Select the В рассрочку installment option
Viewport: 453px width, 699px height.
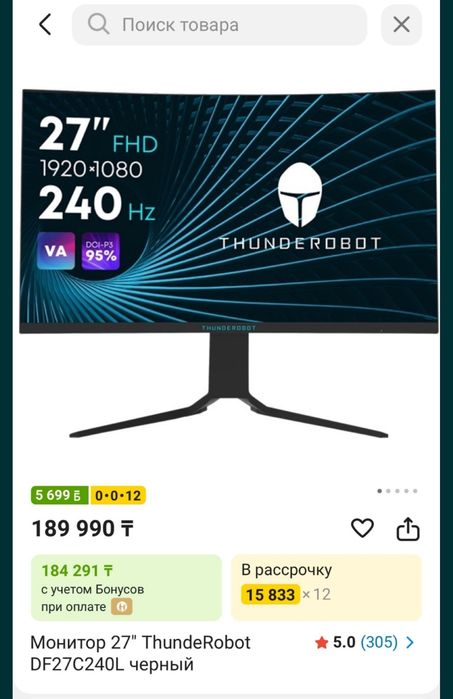point(326,588)
